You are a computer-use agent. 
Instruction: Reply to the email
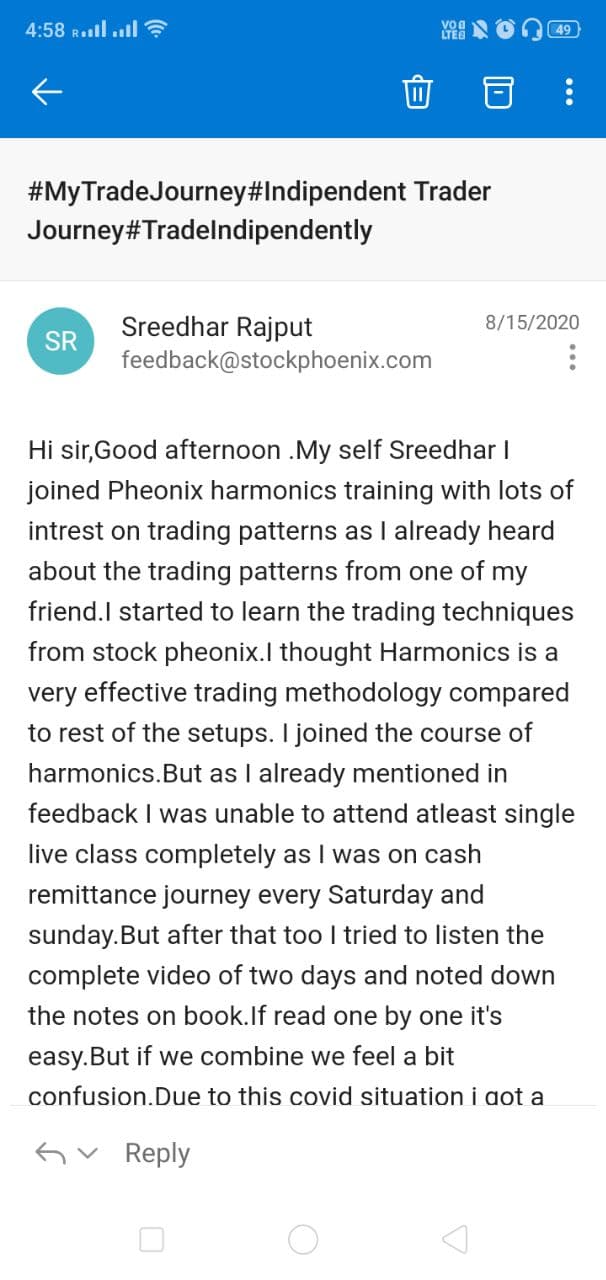(x=157, y=1153)
